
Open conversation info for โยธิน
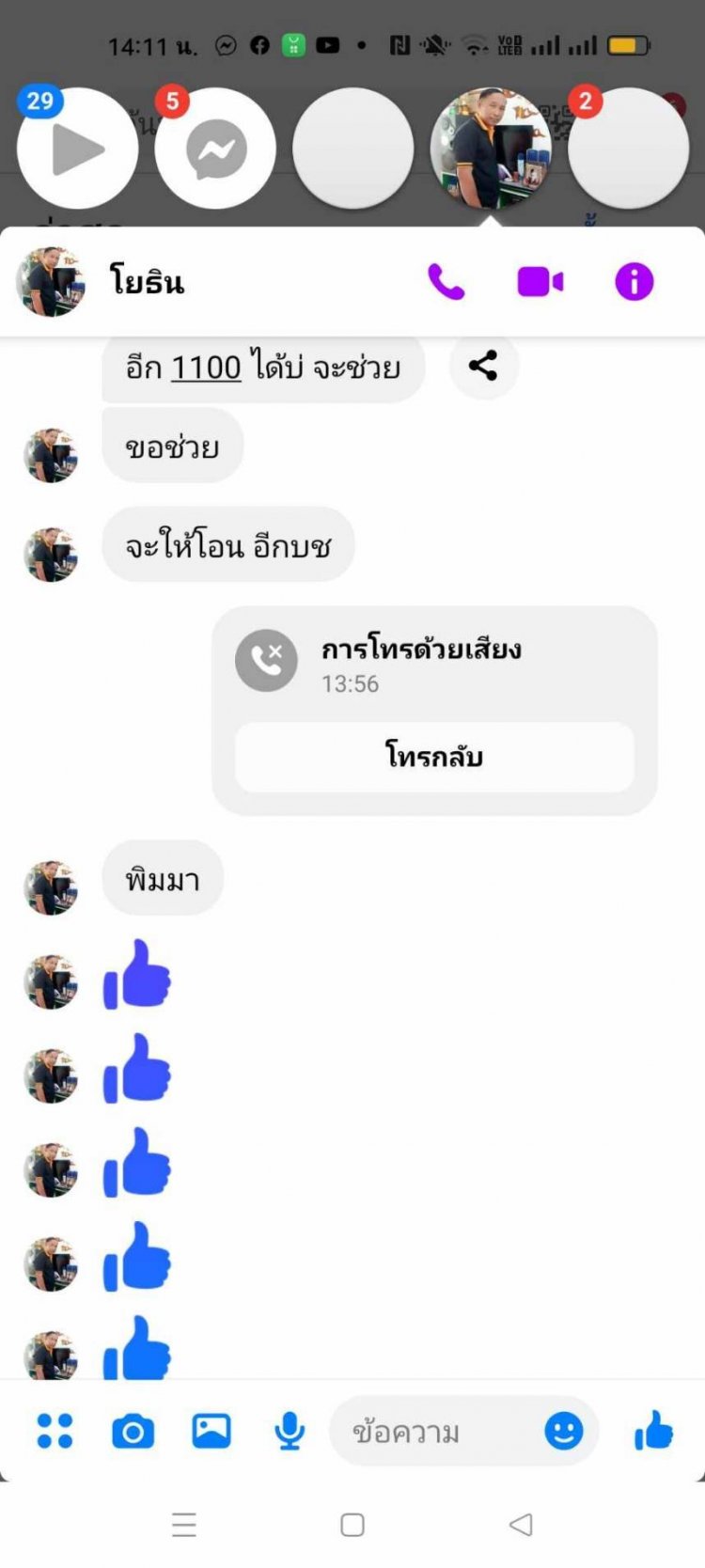tap(634, 281)
